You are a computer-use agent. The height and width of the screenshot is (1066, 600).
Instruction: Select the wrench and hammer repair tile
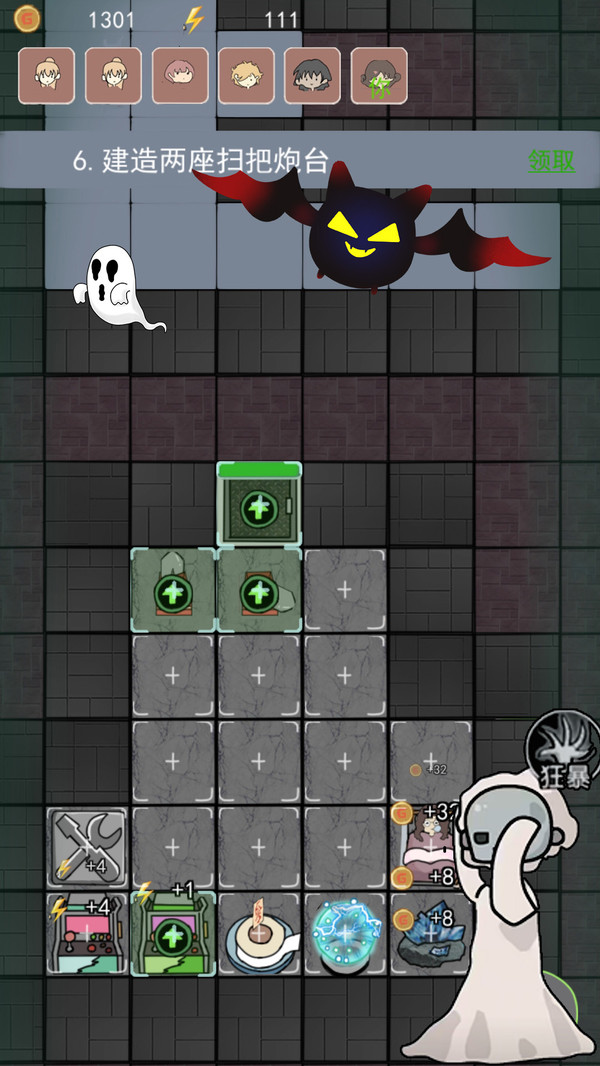[87, 844]
